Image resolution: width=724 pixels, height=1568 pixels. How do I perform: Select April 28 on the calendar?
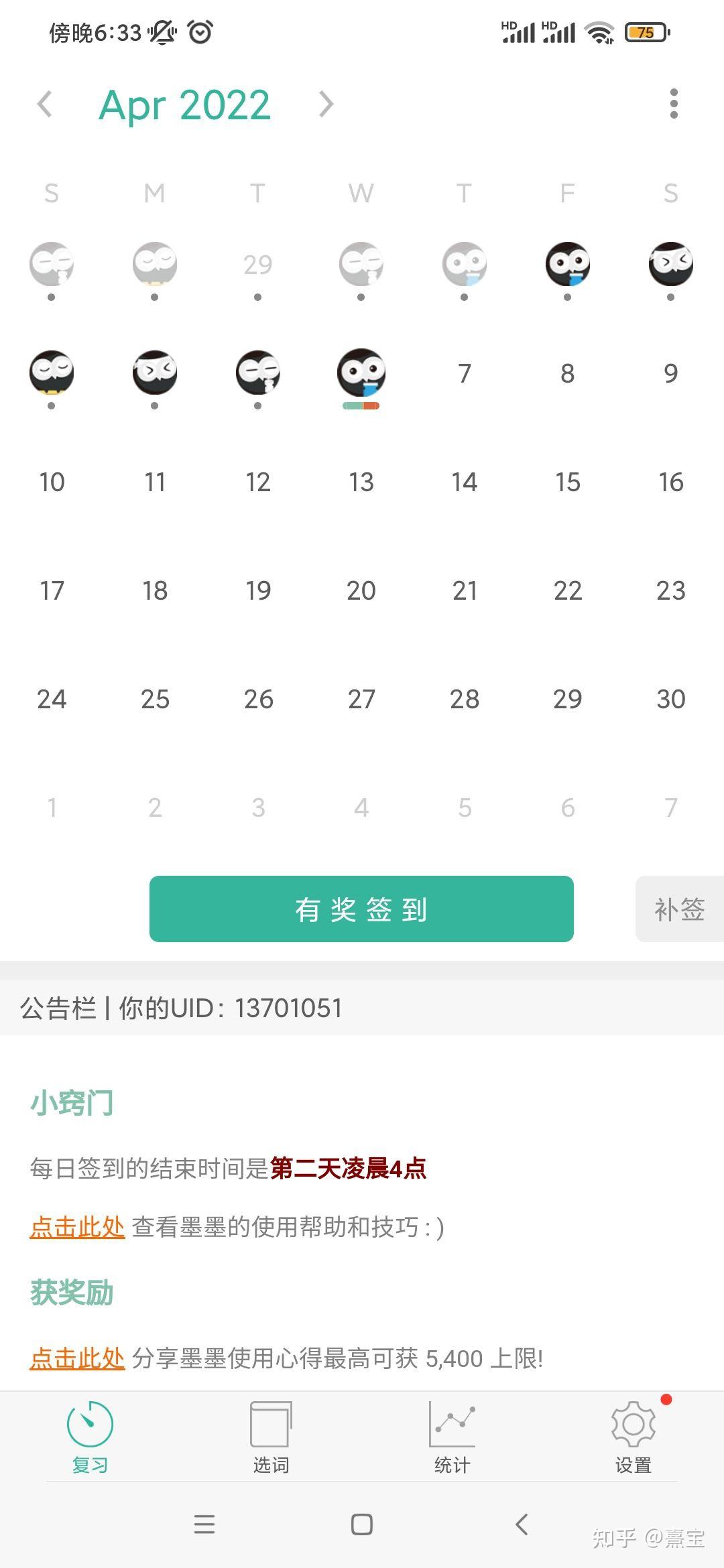464,699
